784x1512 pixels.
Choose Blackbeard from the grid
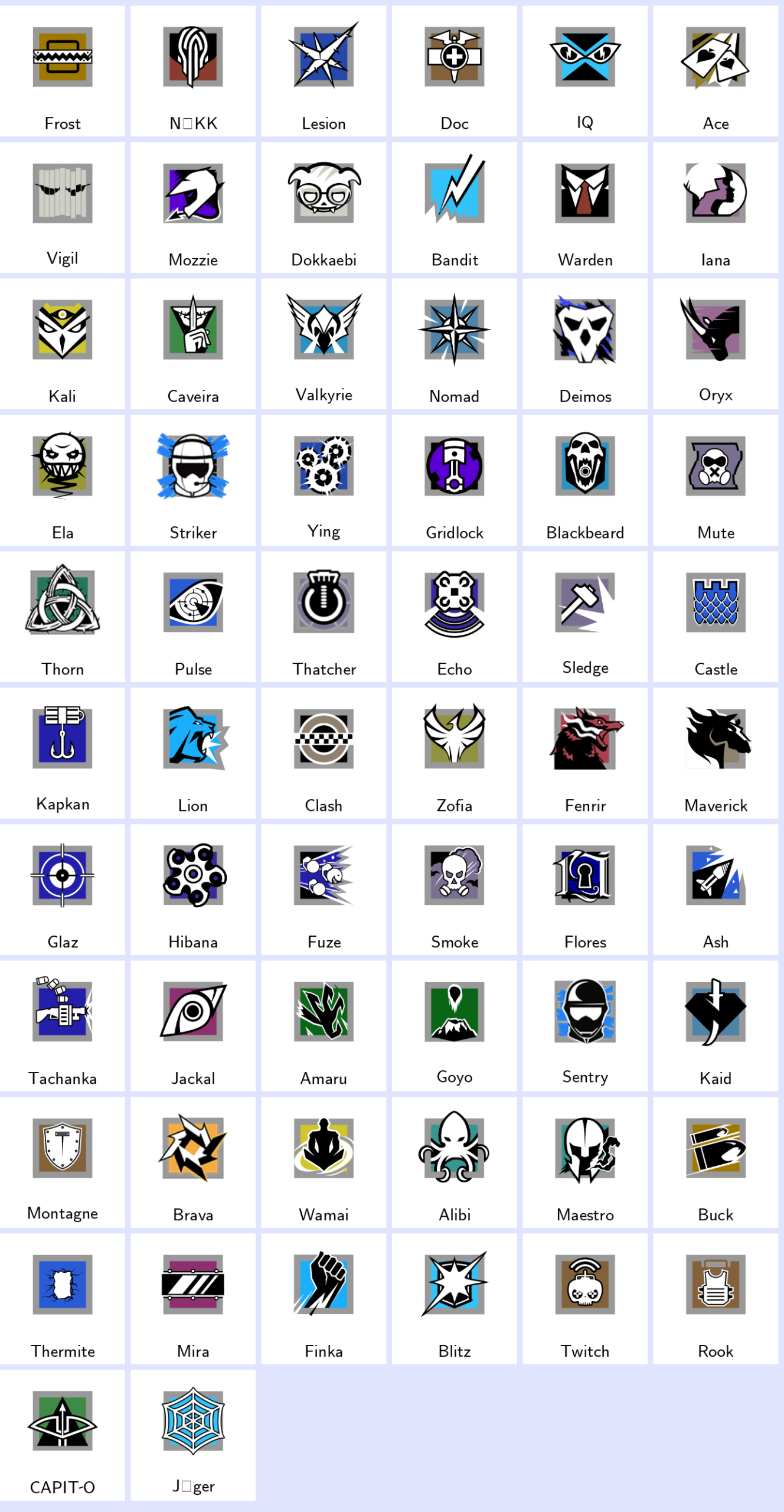(584, 481)
